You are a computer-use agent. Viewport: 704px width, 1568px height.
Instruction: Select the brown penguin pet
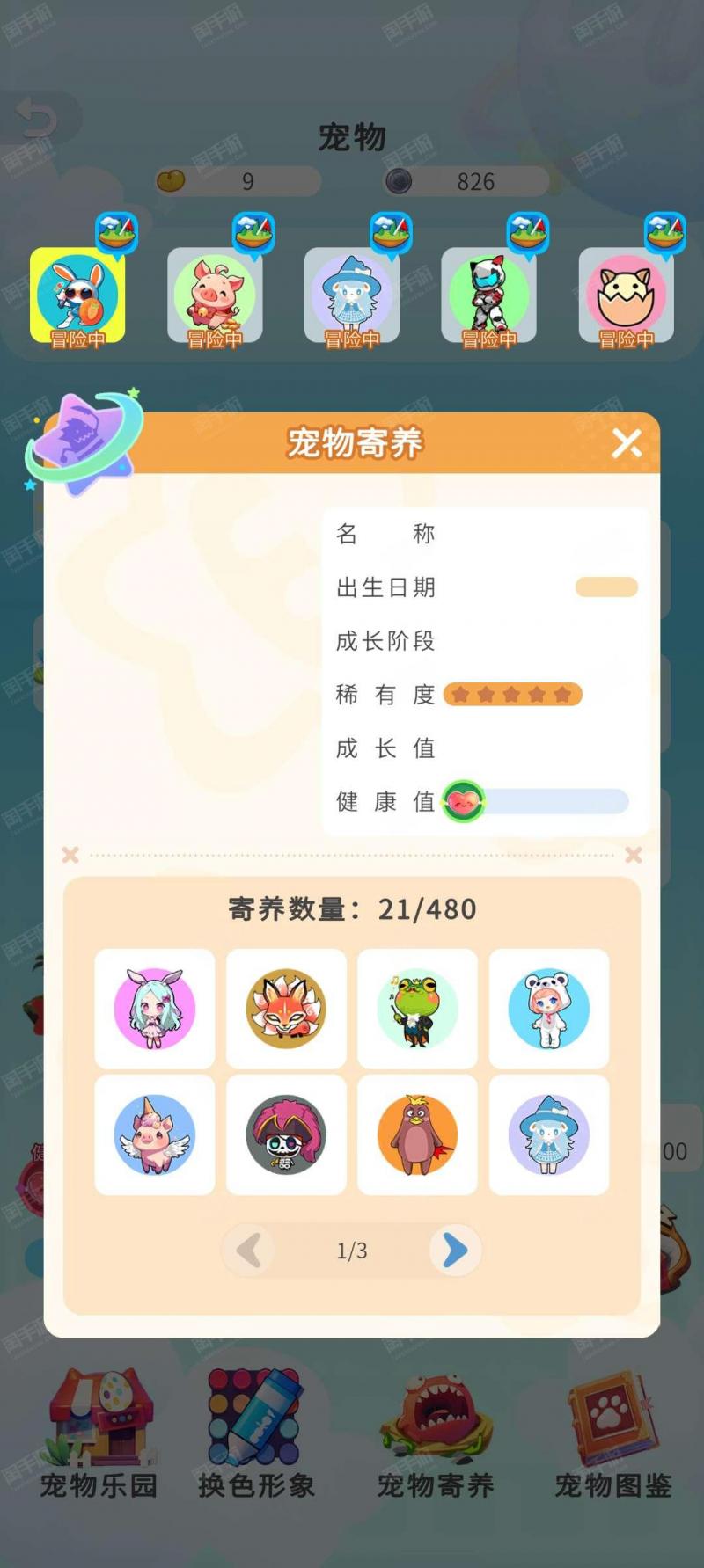coord(417,1134)
